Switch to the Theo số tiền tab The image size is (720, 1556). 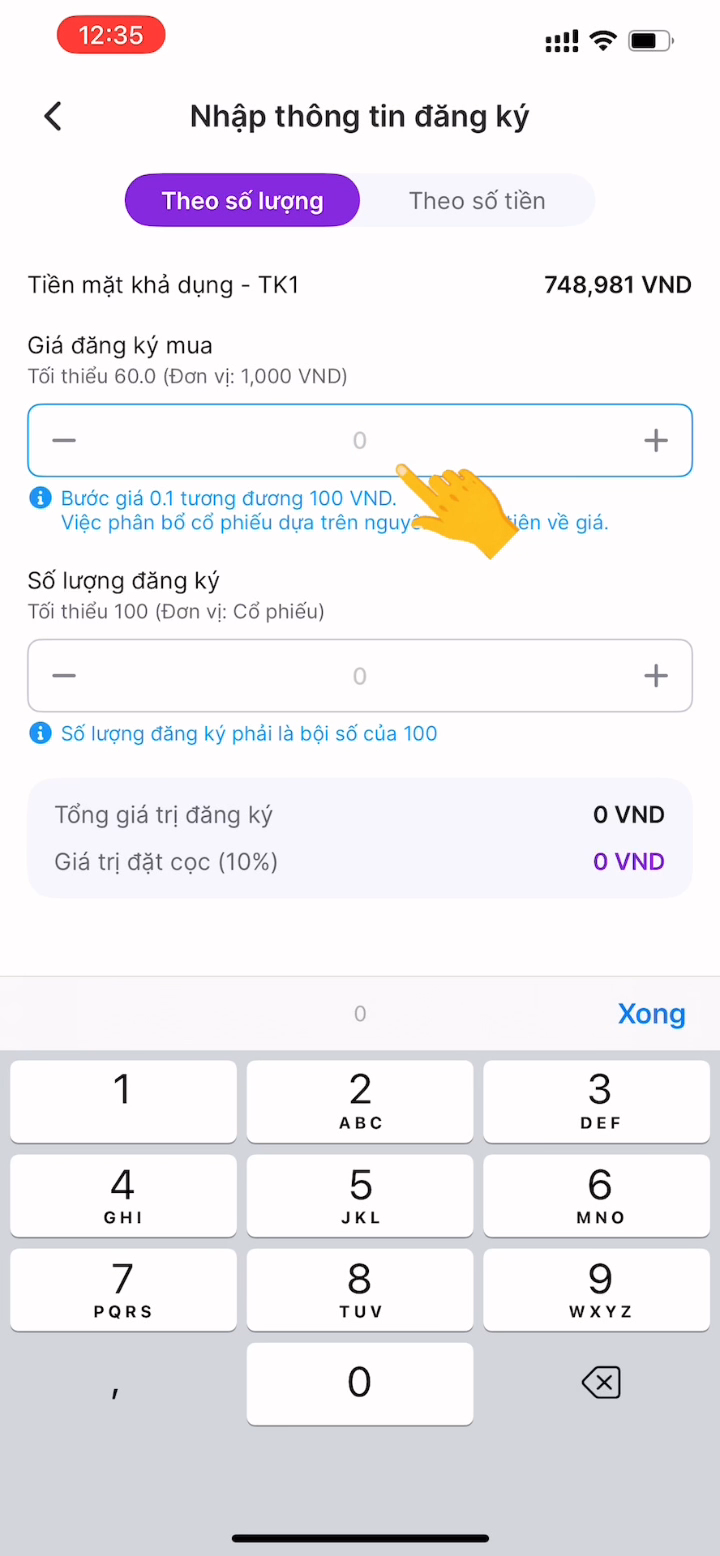pyautogui.click(x=477, y=200)
